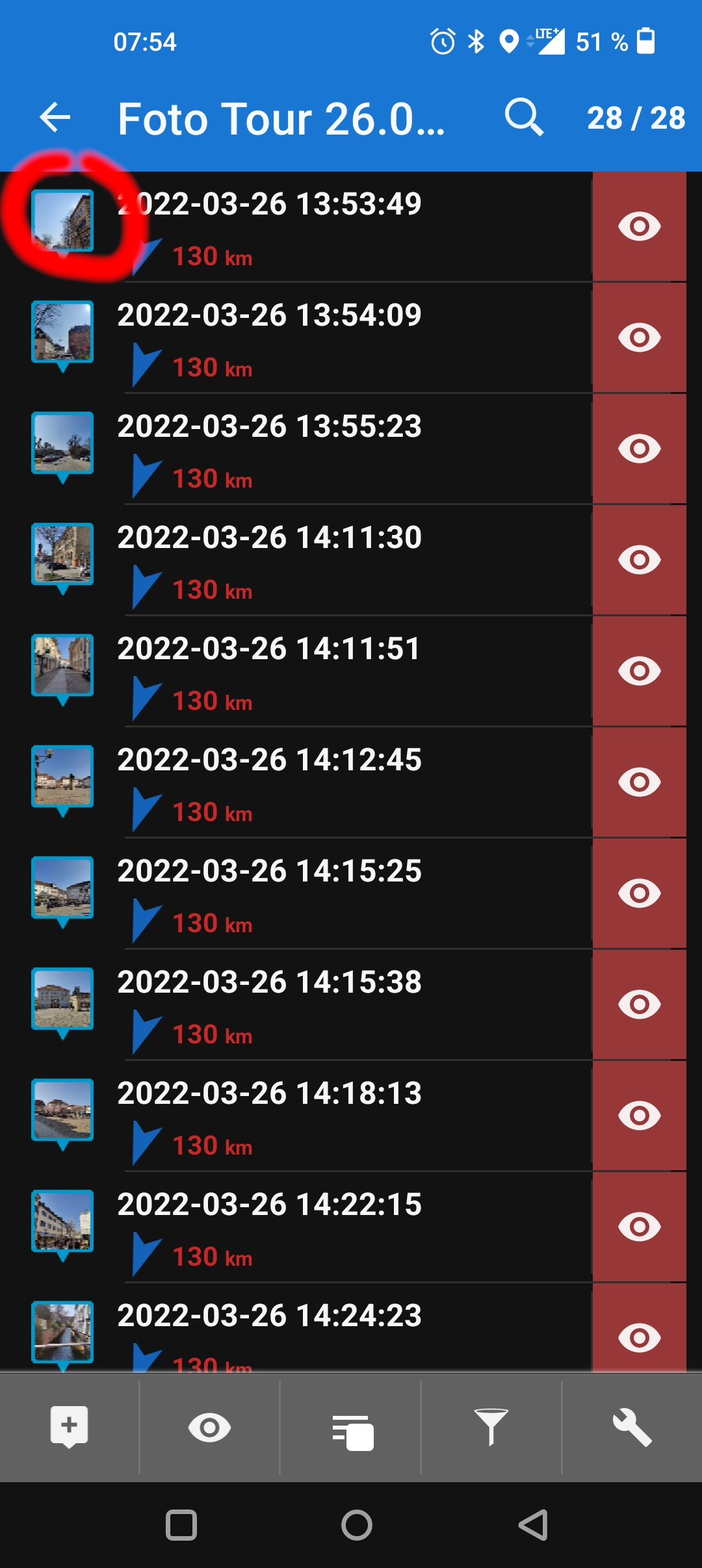Tap the system home button
This screenshot has height=1568, width=702.
tap(357, 1525)
